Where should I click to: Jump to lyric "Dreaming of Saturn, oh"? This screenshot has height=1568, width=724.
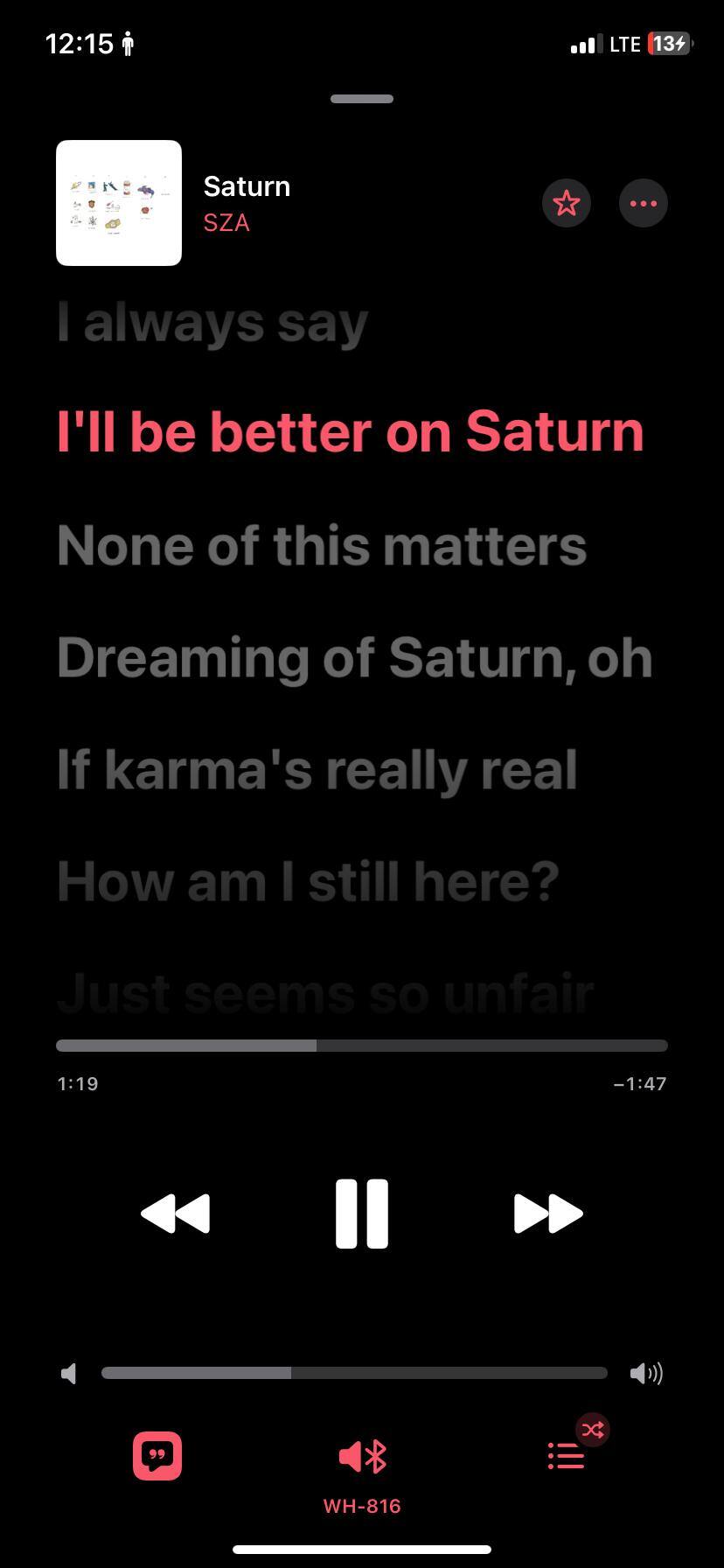[354, 657]
